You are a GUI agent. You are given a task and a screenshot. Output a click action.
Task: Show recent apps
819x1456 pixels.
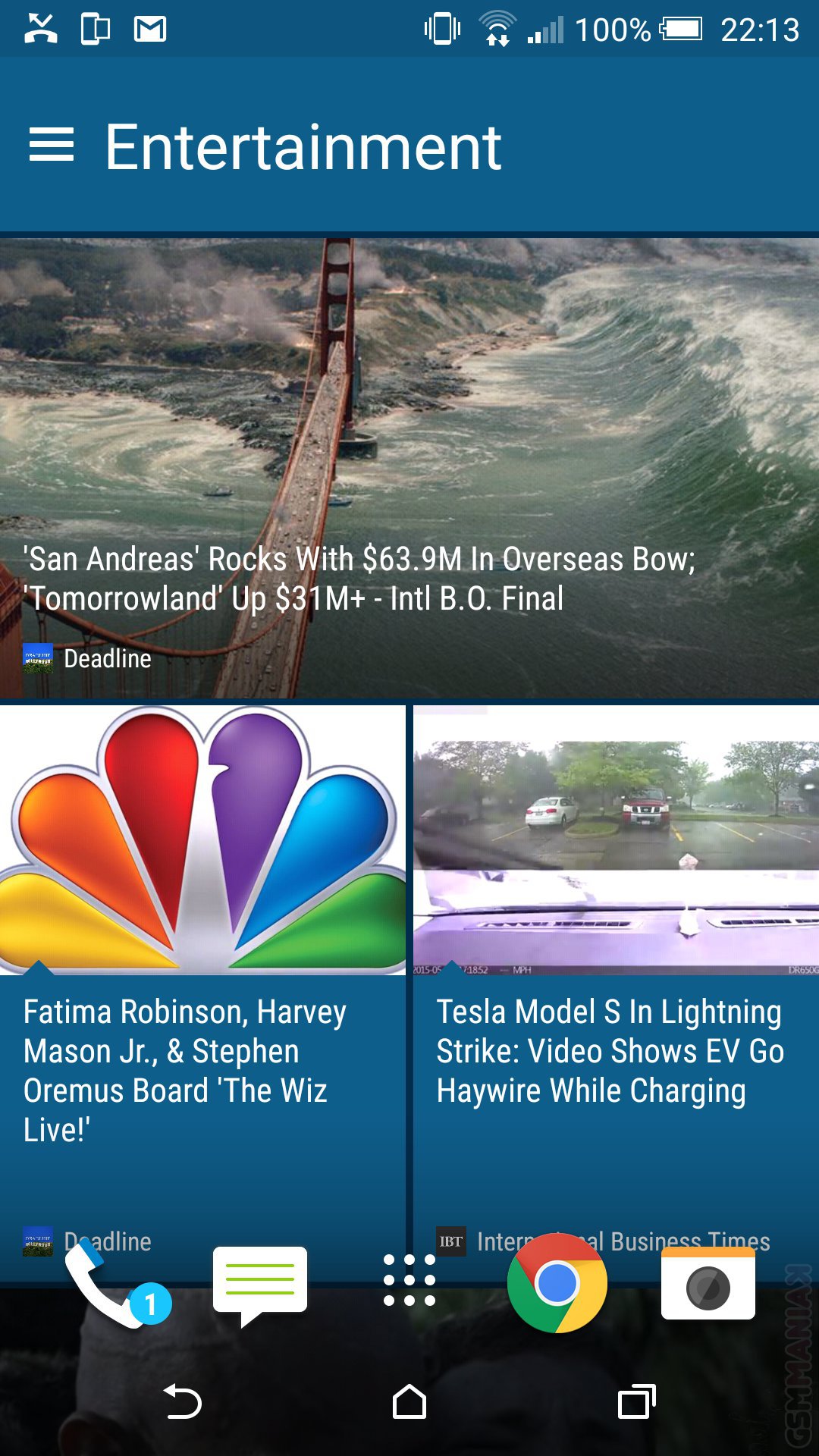pos(636,1401)
